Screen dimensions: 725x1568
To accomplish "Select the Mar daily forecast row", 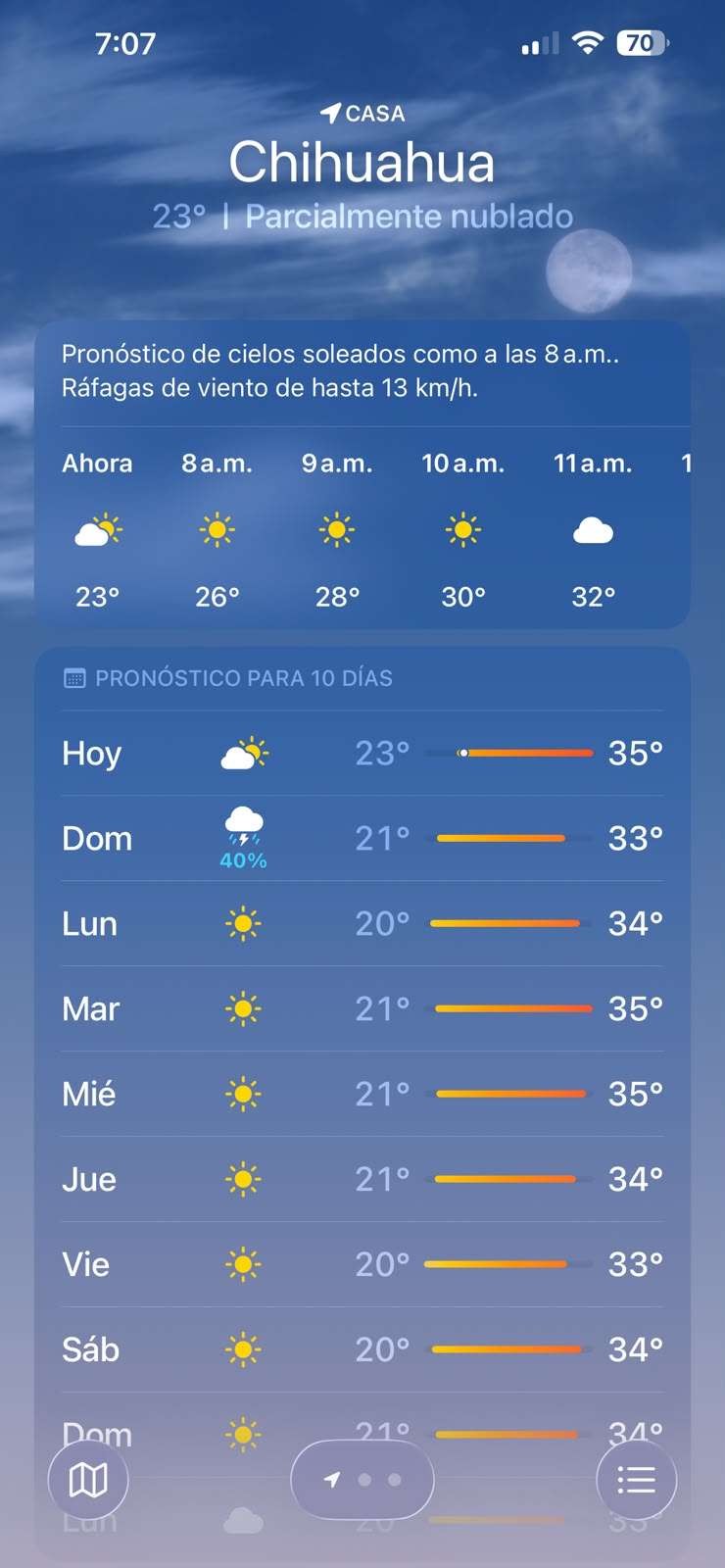I will (362, 1008).
